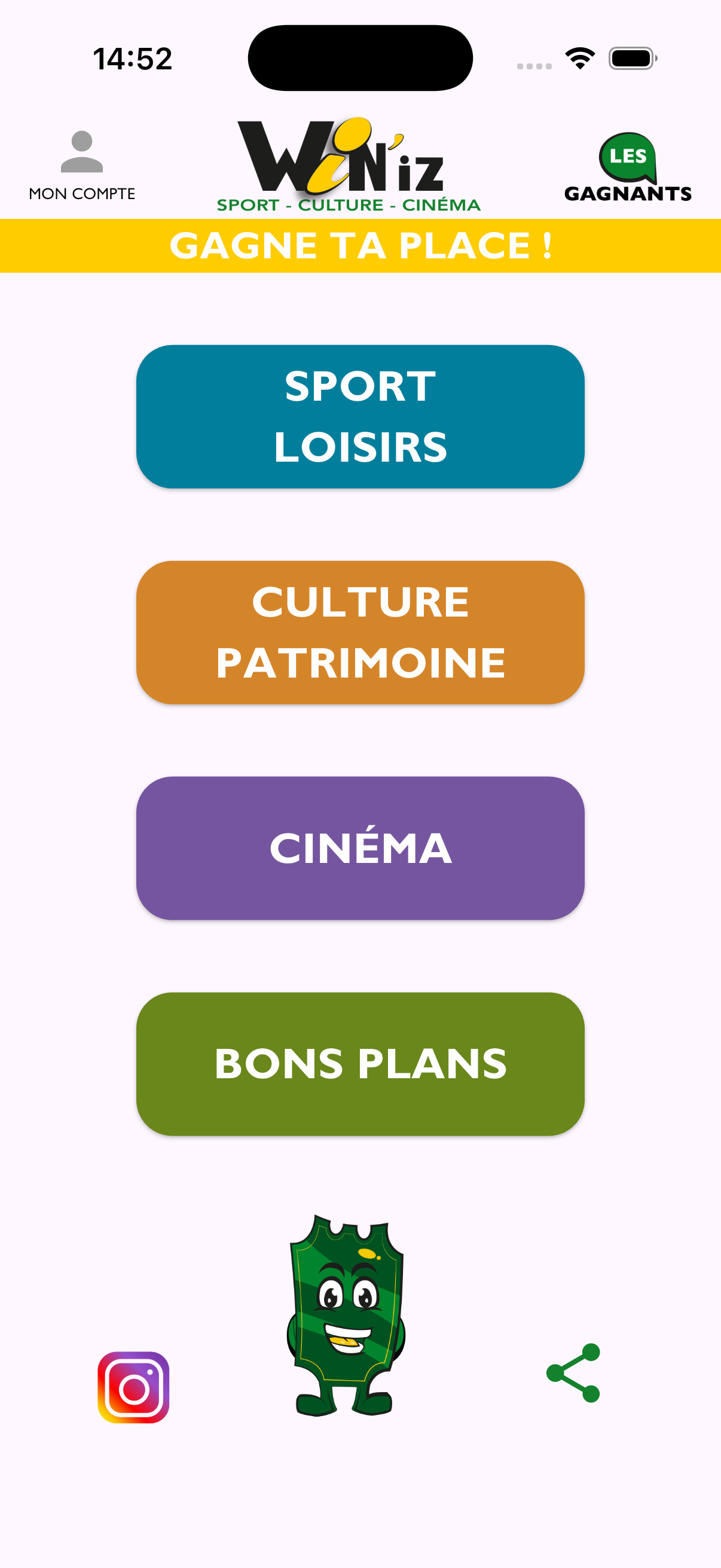Click the yellow banner strip
This screenshot has height=1568, width=721.
point(360,246)
